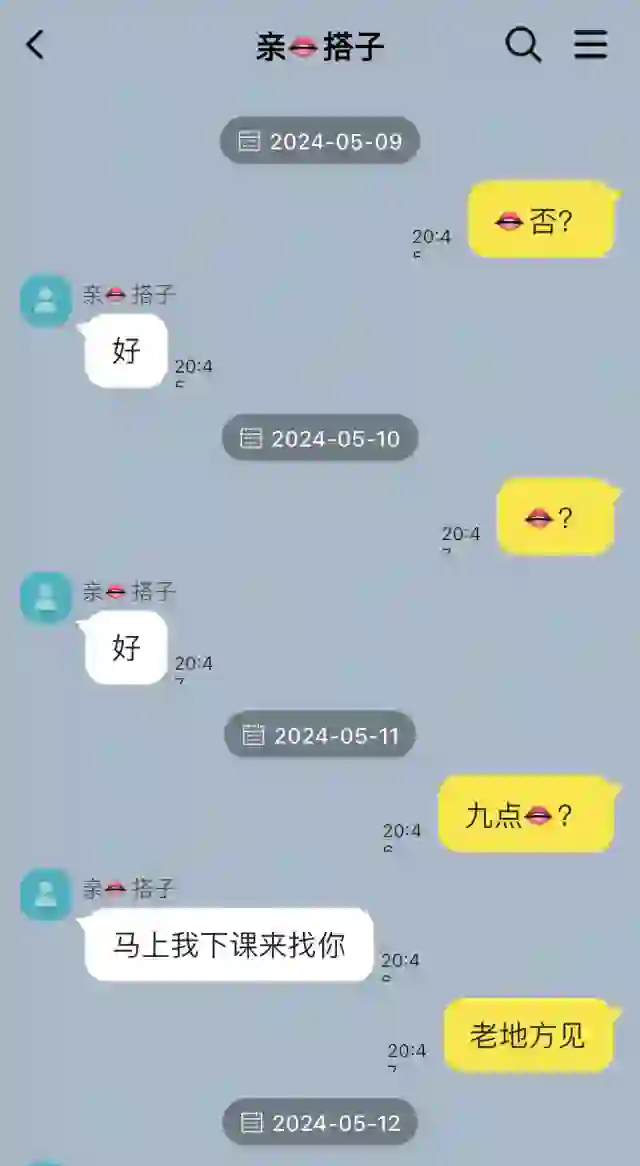
Task: Select the 2024-05-11 date chip
Action: [320, 736]
